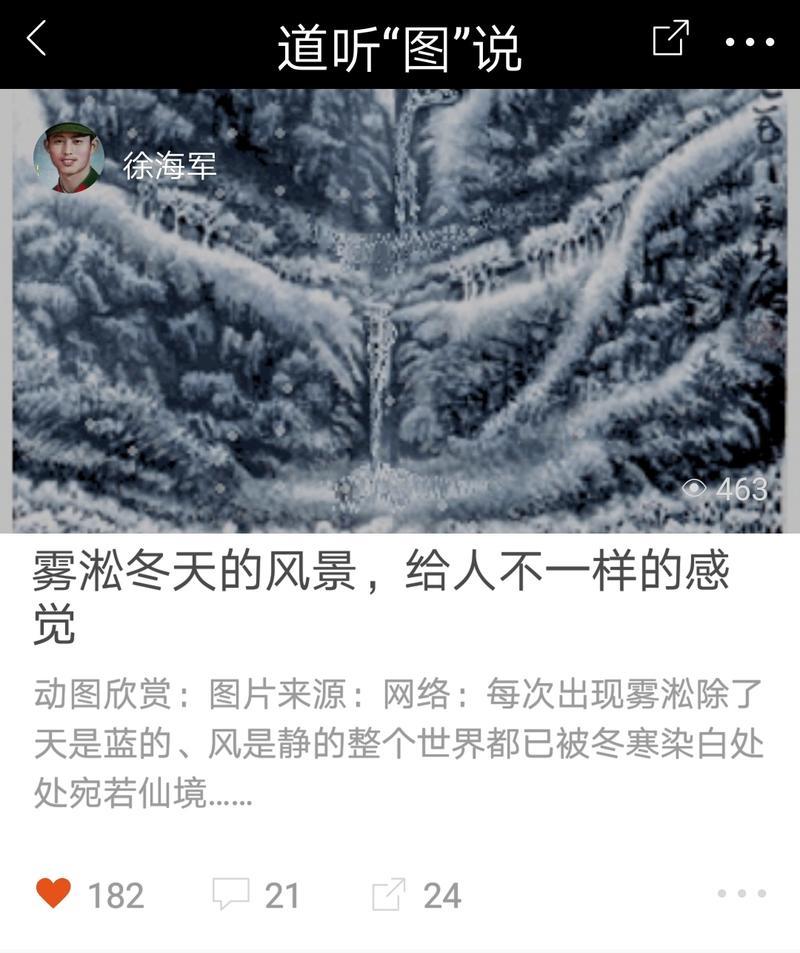The width and height of the screenshot is (800, 953).
Task: Open more options under the post
Action: coord(742,893)
